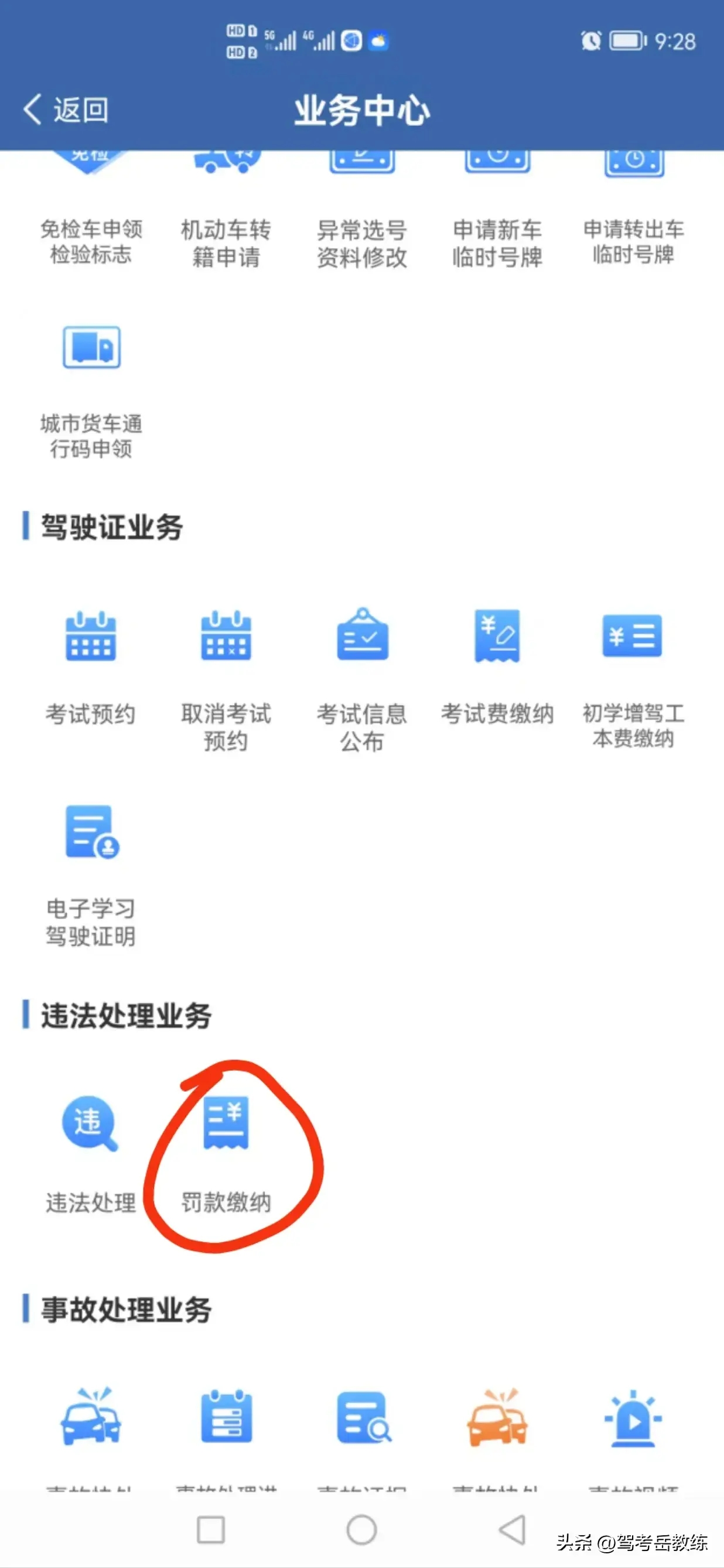Open 违法处理 service
724x1568 pixels.
(x=91, y=1154)
